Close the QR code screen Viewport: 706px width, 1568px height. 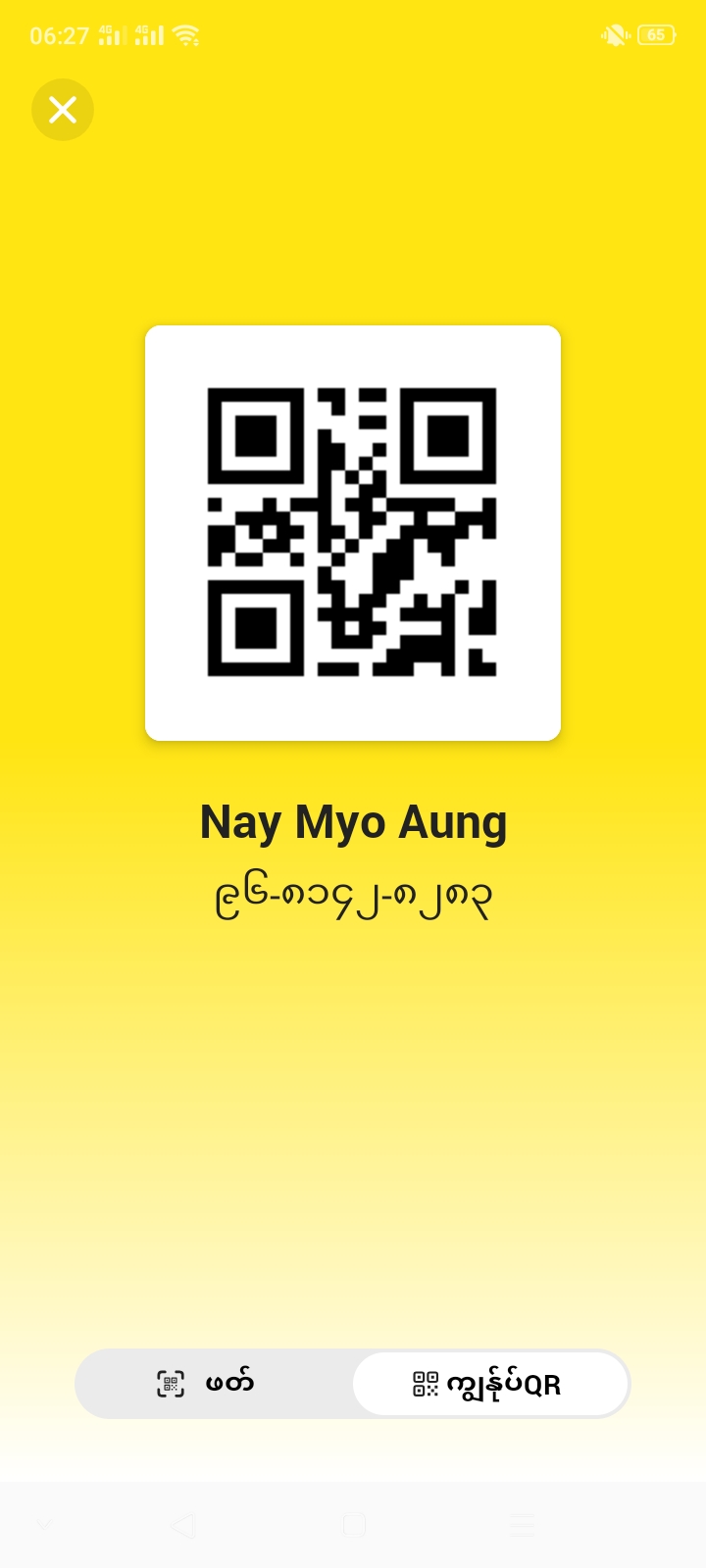point(63,110)
